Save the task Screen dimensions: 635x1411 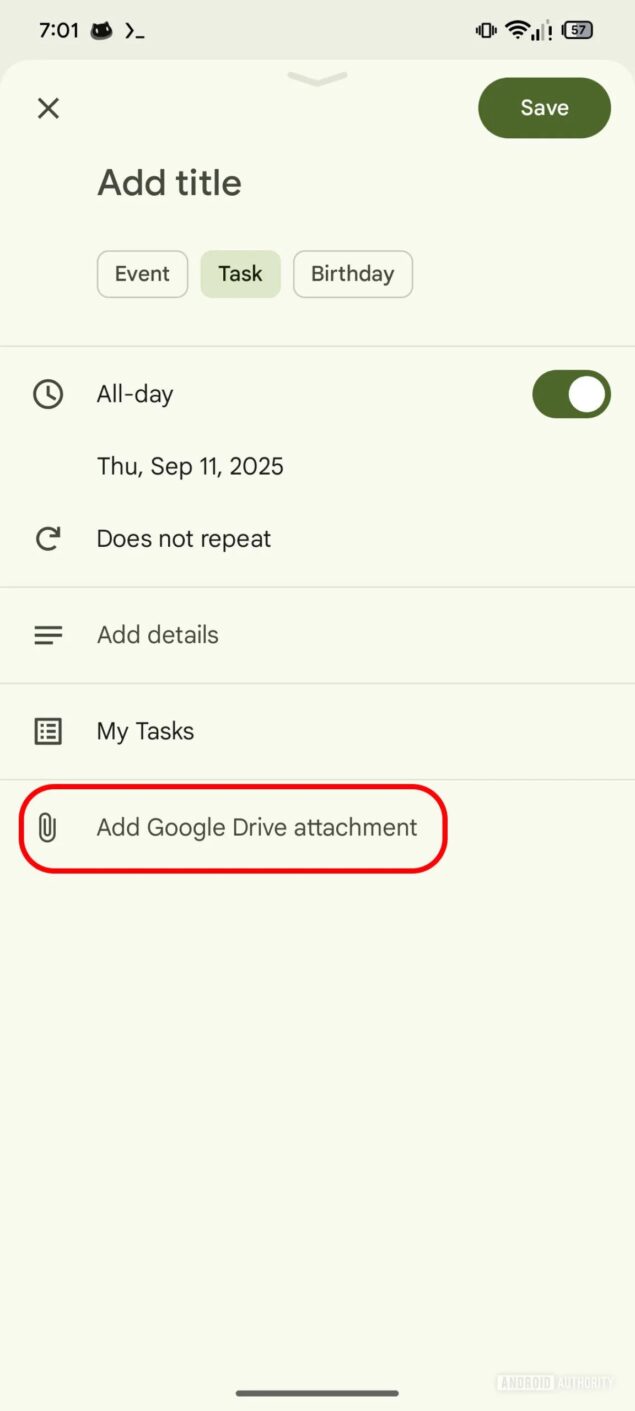click(x=544, y=108)
